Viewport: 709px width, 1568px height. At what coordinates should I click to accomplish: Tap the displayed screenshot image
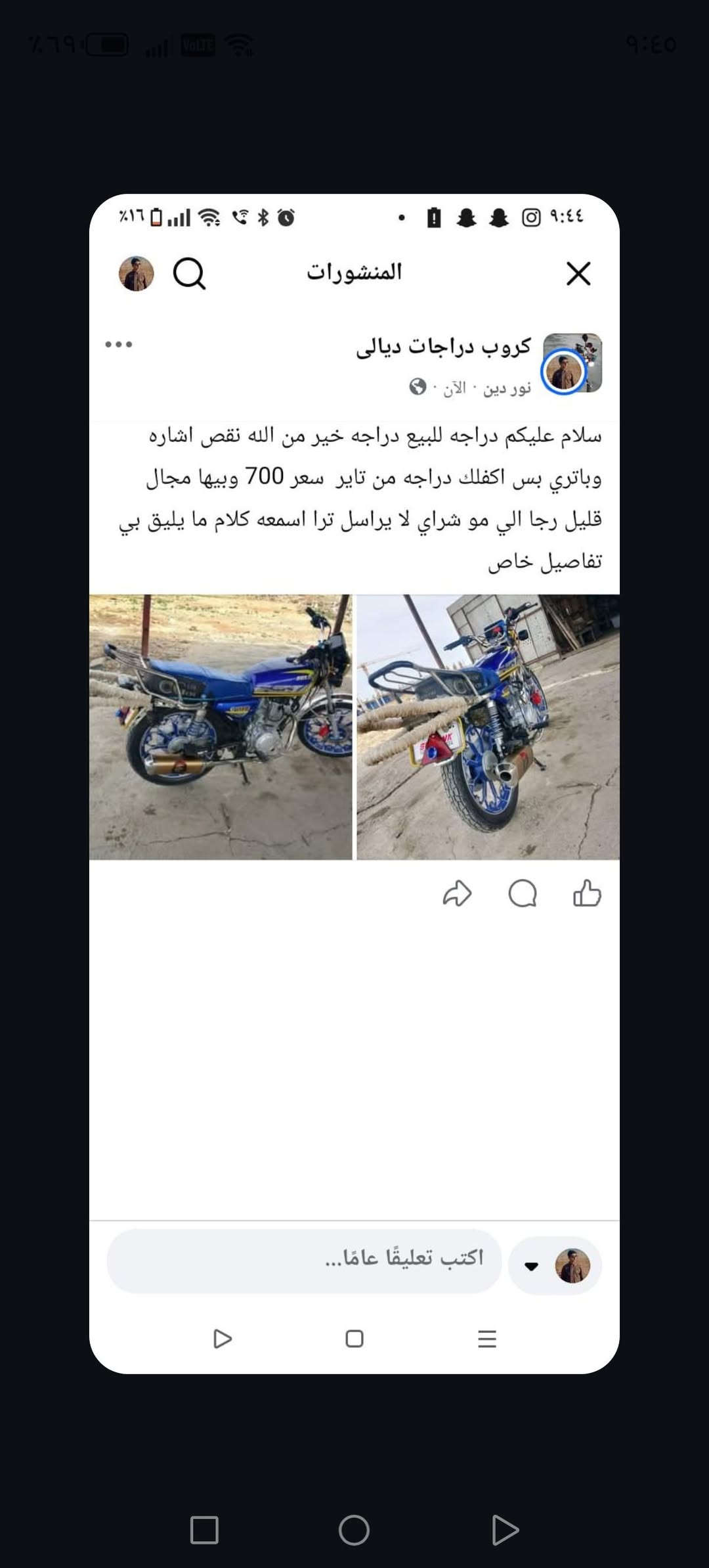(354, 782)
